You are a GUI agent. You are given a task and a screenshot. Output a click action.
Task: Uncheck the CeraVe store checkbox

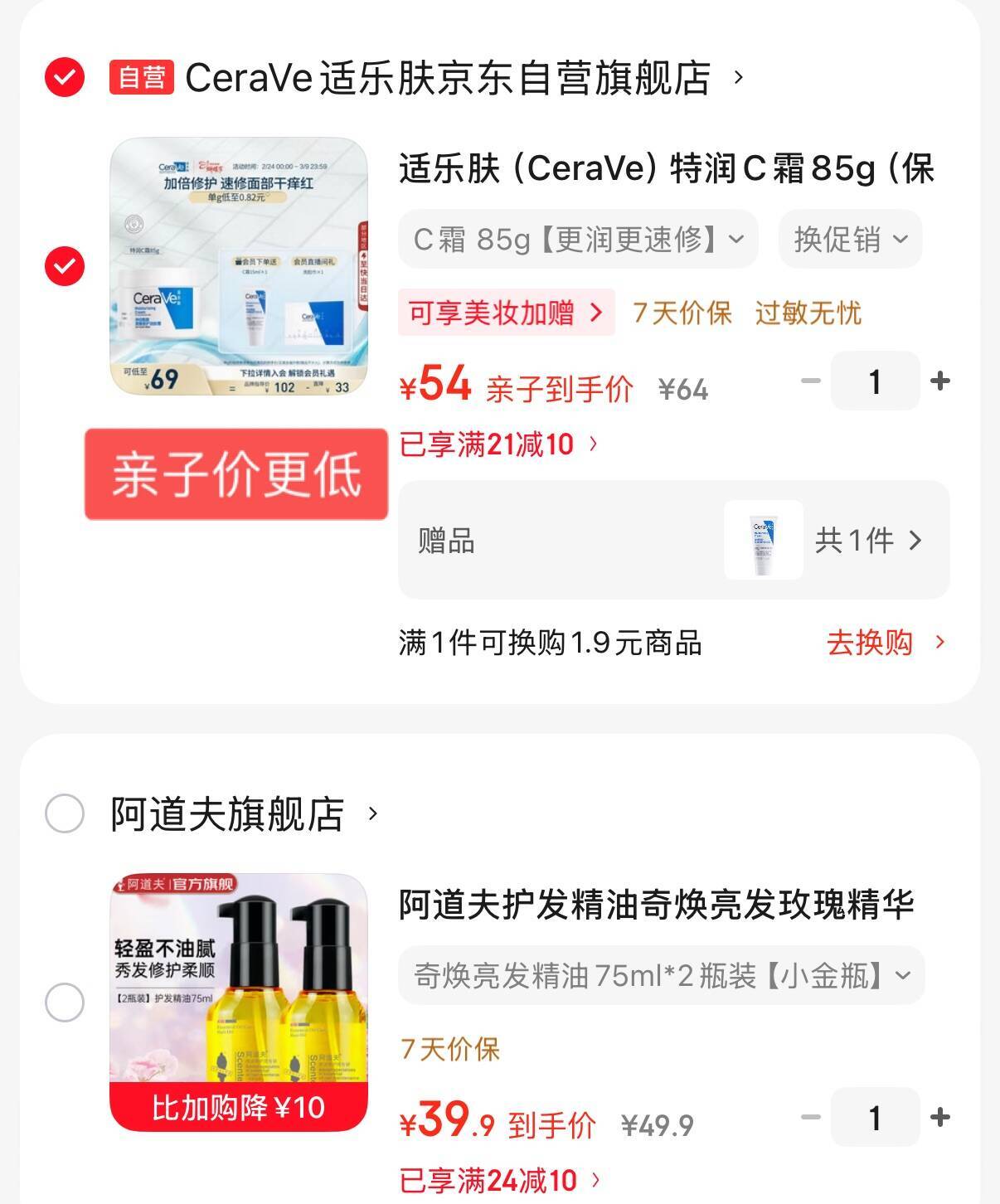(x=65, y=78)
